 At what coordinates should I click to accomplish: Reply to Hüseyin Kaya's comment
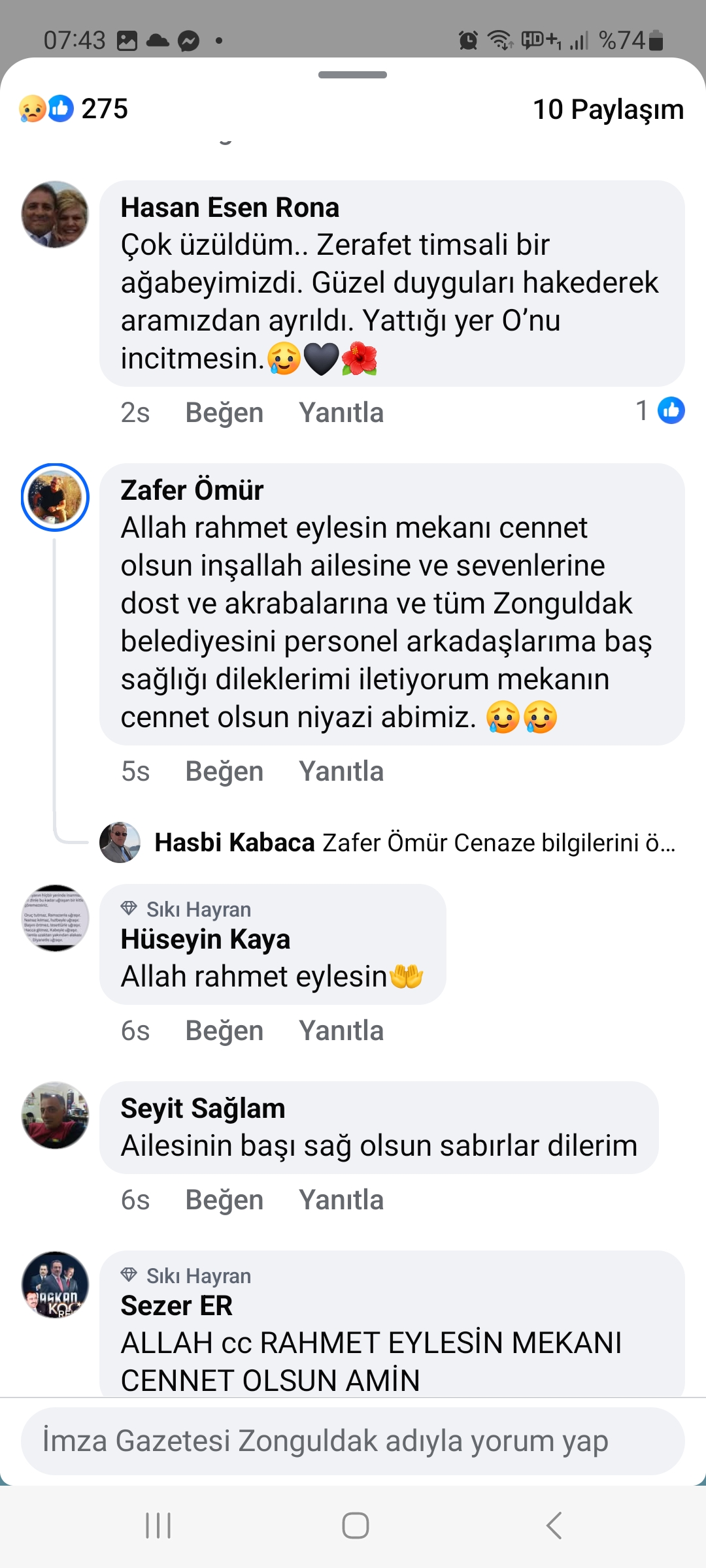tap(341, 1031)
